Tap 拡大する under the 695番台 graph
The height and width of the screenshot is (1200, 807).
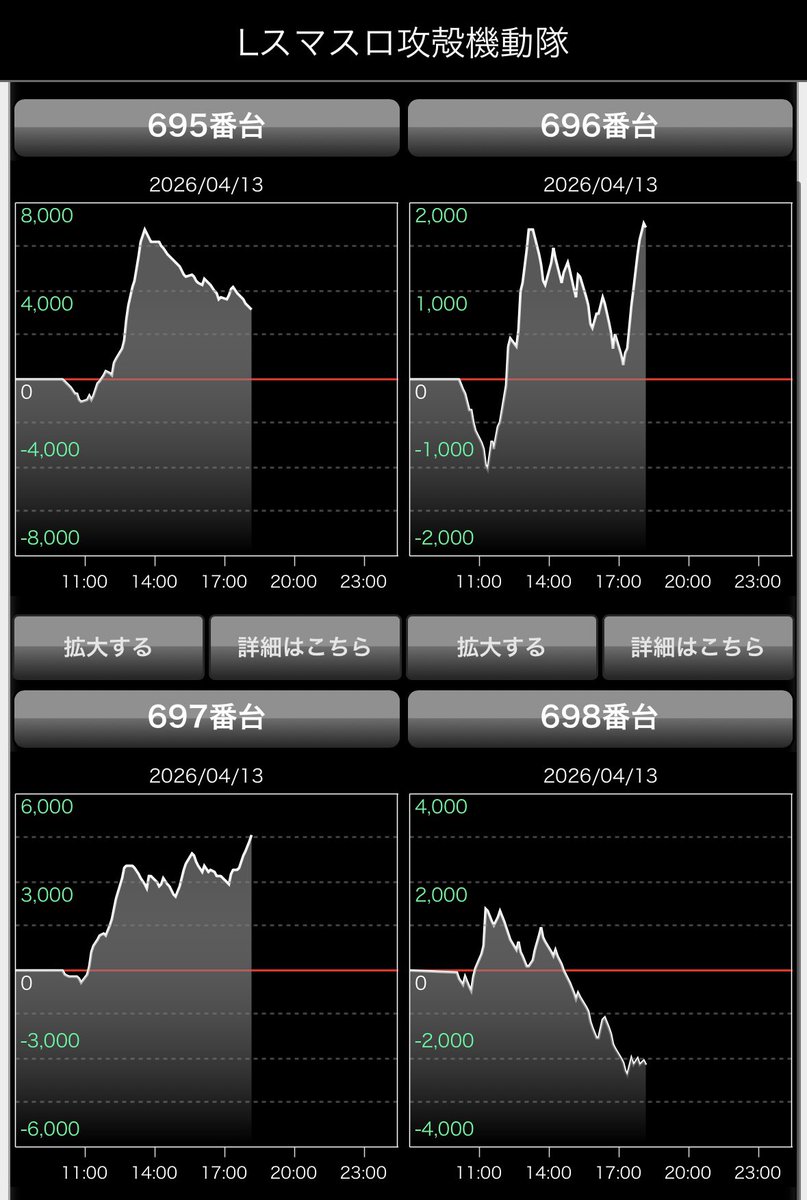[108, 647]
